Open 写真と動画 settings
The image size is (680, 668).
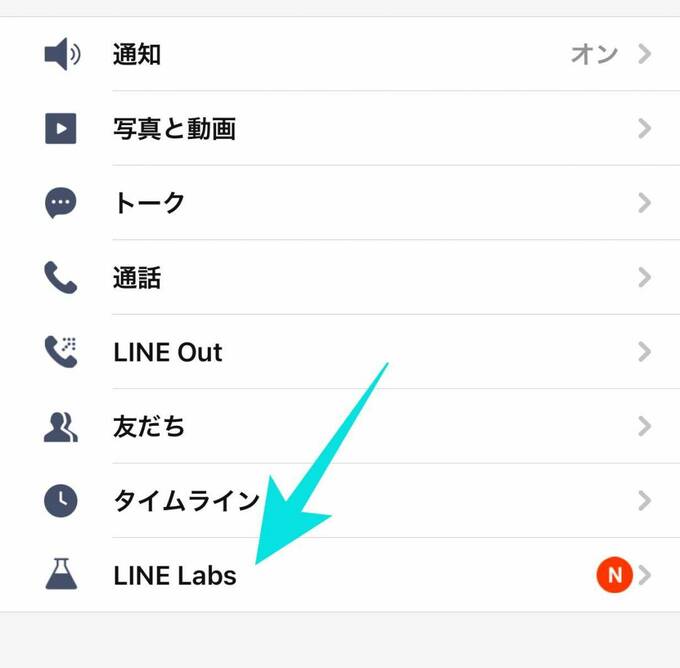coord(340,128)
